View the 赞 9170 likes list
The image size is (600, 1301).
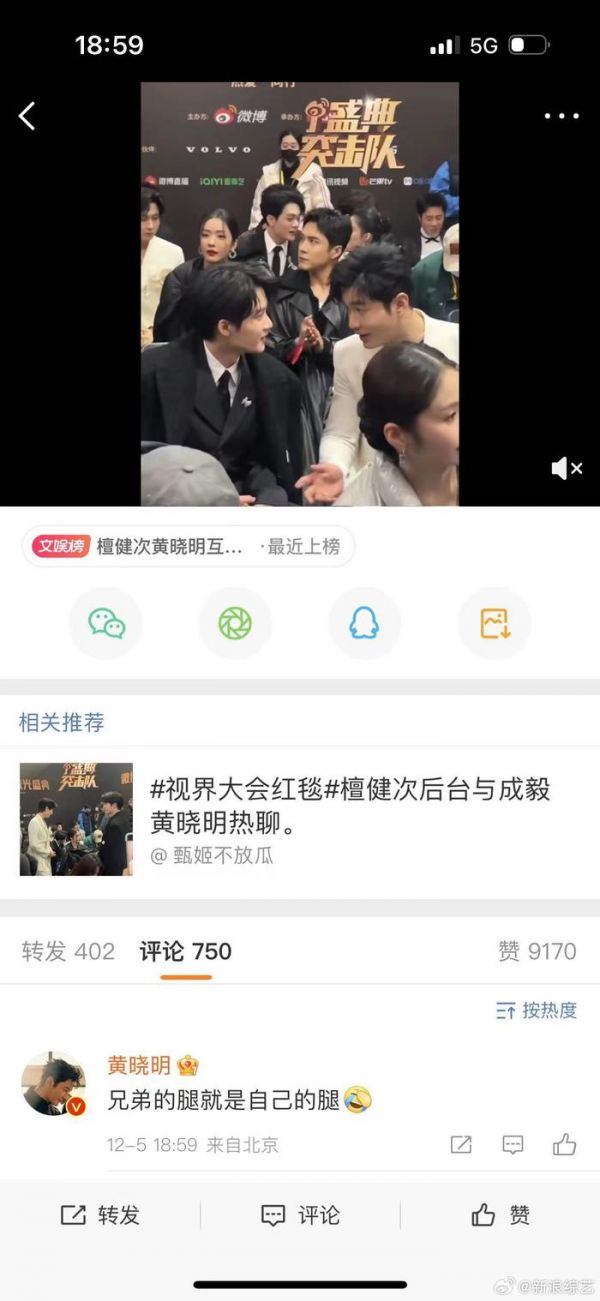tap(537, 951)
